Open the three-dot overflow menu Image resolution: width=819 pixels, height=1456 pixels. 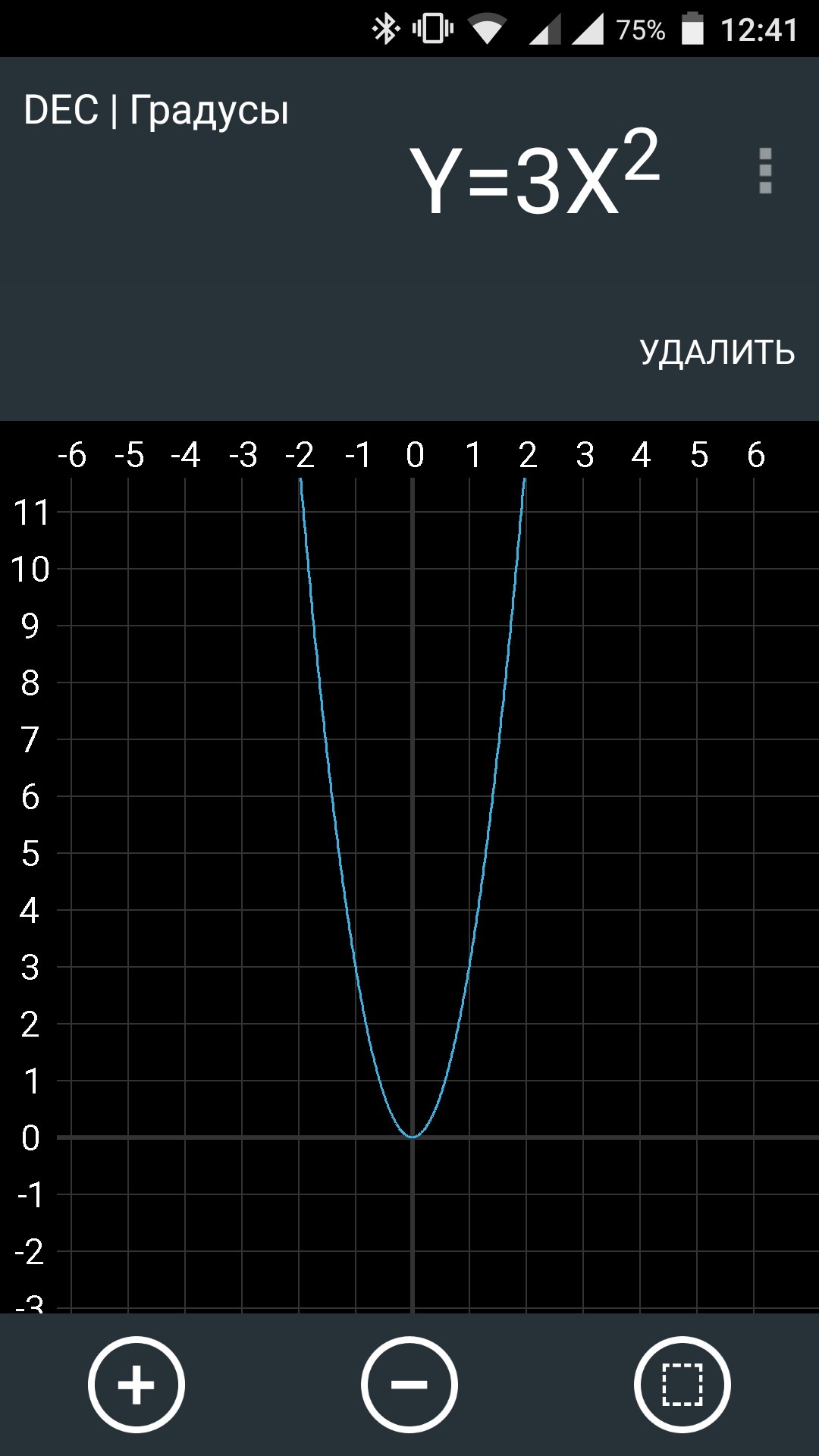(765, 171)
